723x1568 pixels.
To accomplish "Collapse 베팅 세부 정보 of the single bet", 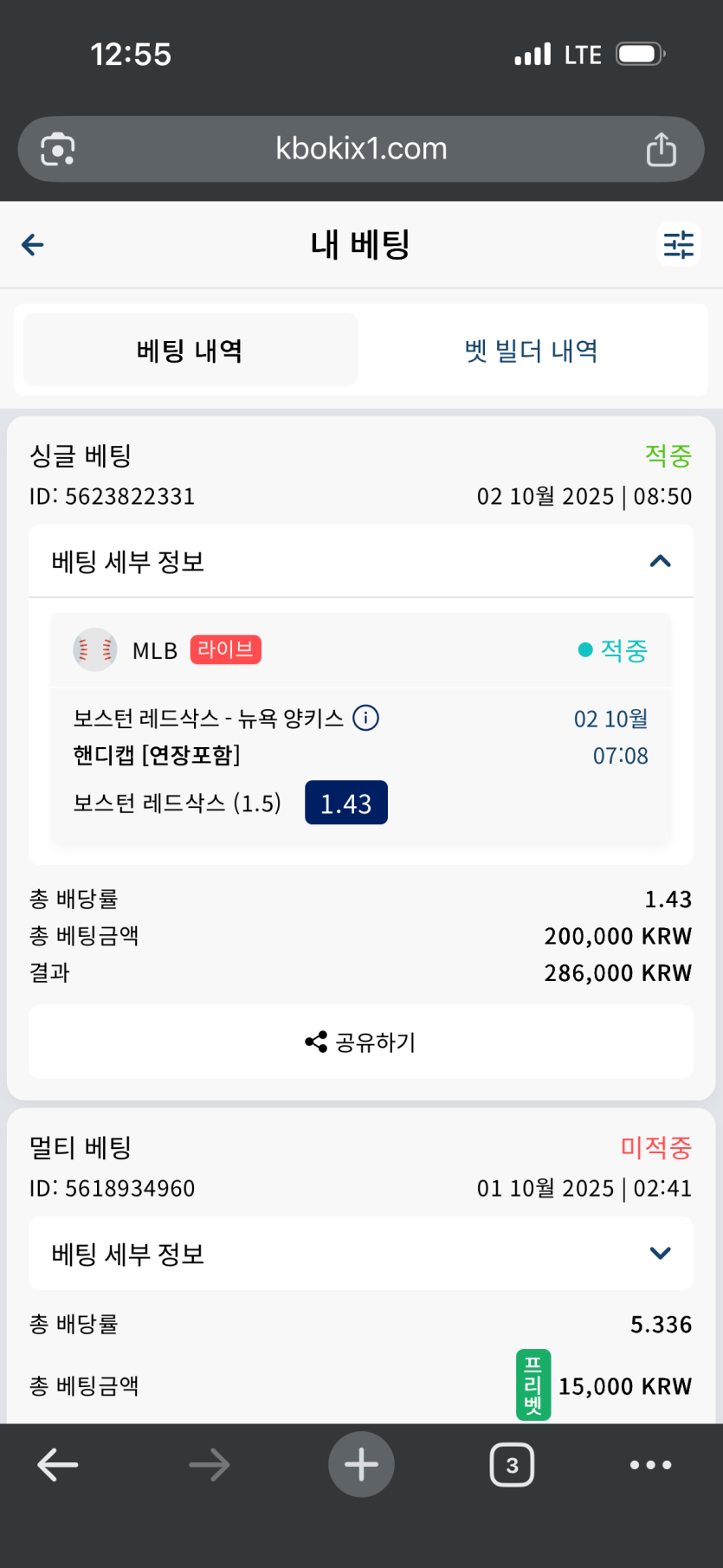I will point(660,561).
